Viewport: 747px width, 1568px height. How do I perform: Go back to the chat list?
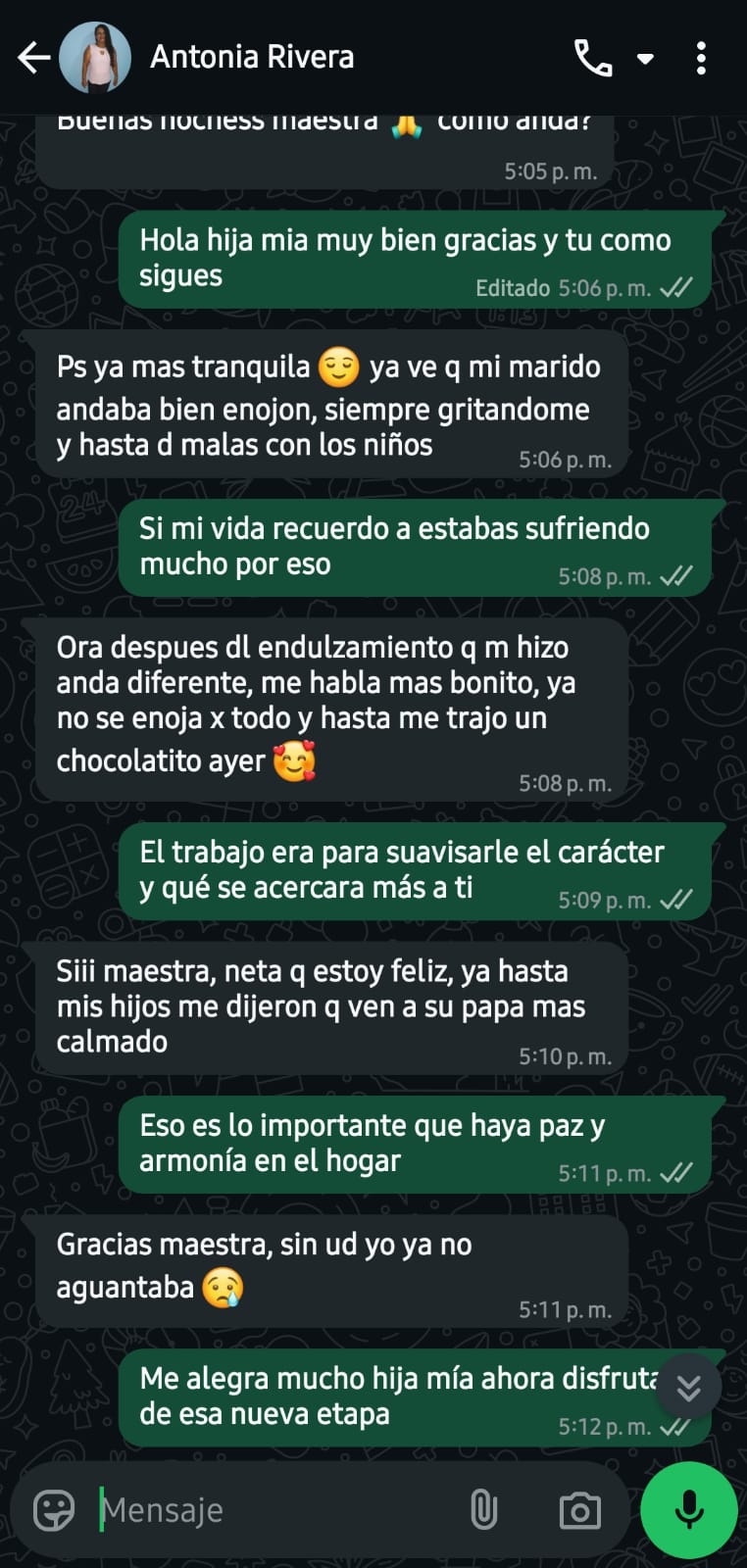pyautogui.click(x=33, y=58)
